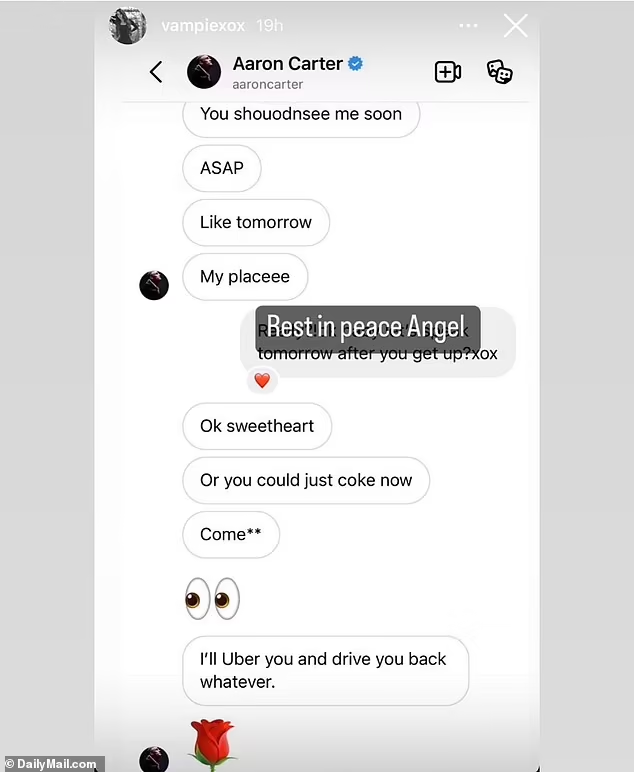634x772 pixels.
Task: Open the story overflow menu
Action: pyautogui.click(x=468, y=26)
